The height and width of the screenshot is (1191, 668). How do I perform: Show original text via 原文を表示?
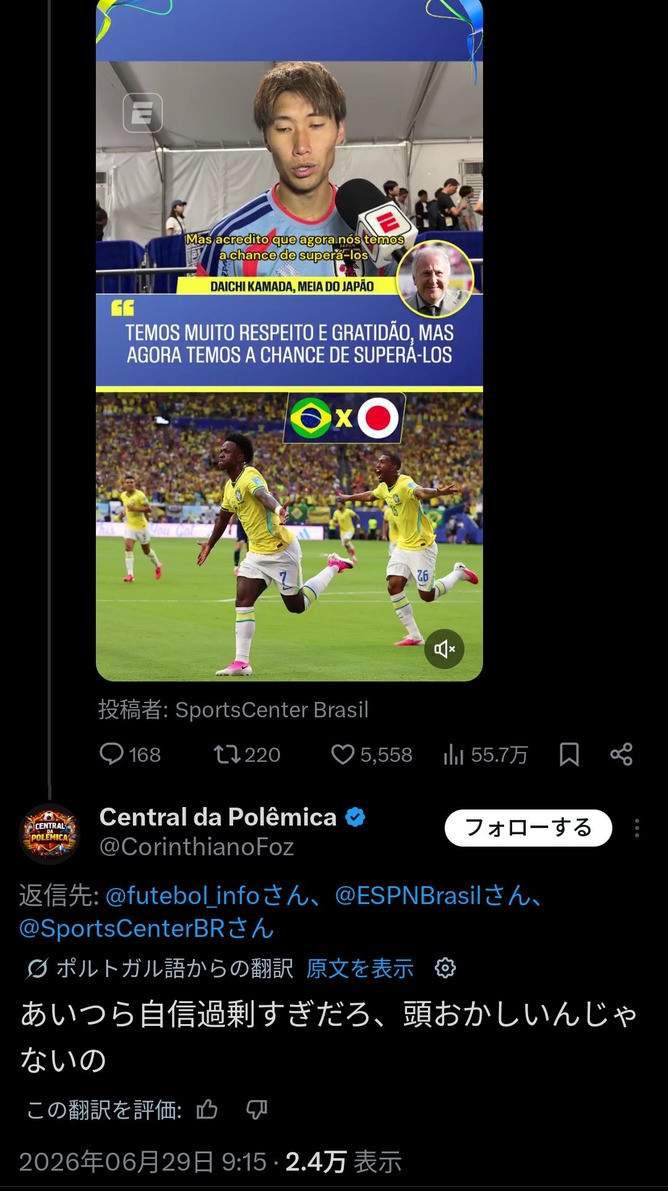click(x=360, y=968)
